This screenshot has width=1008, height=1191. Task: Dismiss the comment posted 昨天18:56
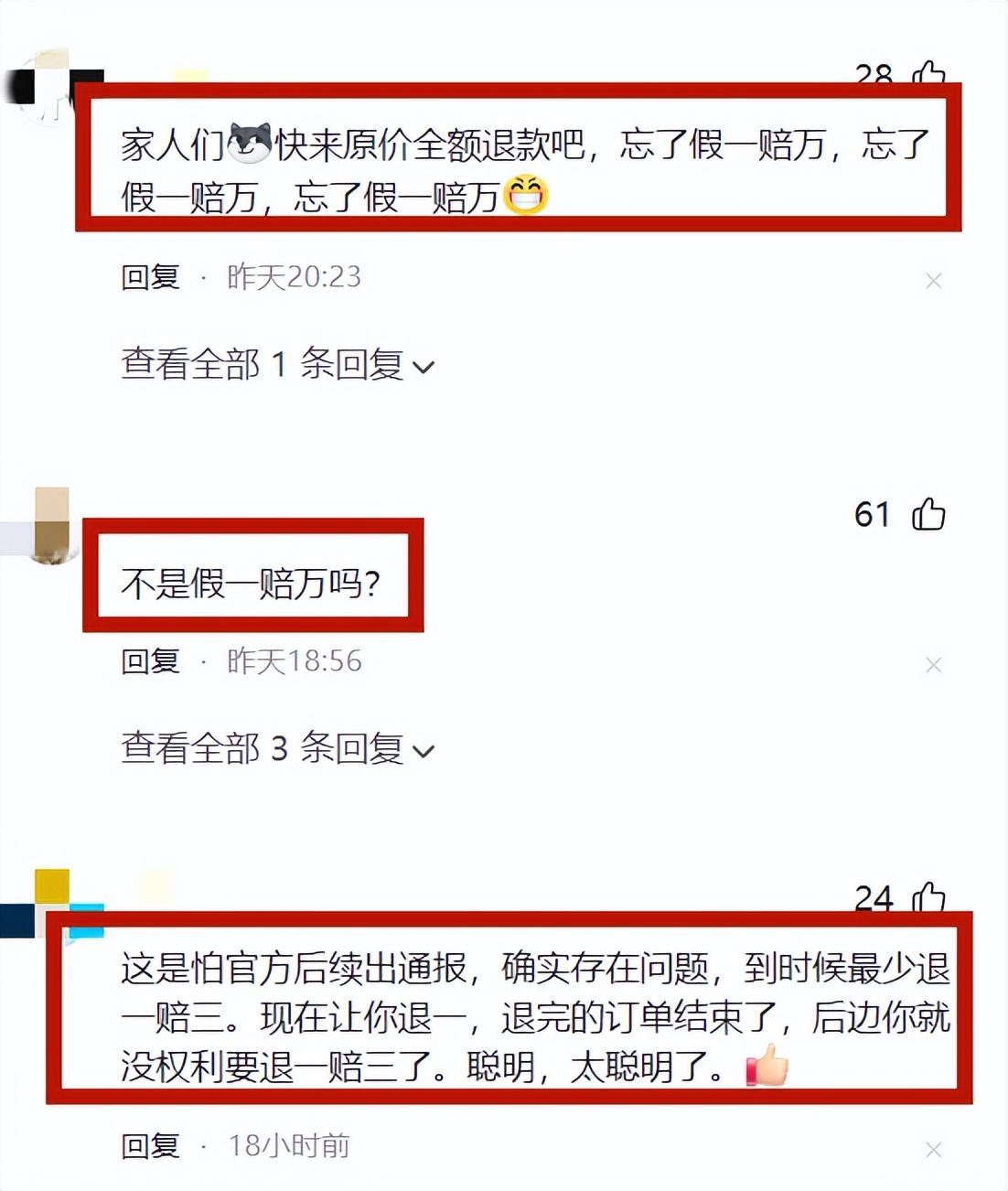(x=933, y=665)
